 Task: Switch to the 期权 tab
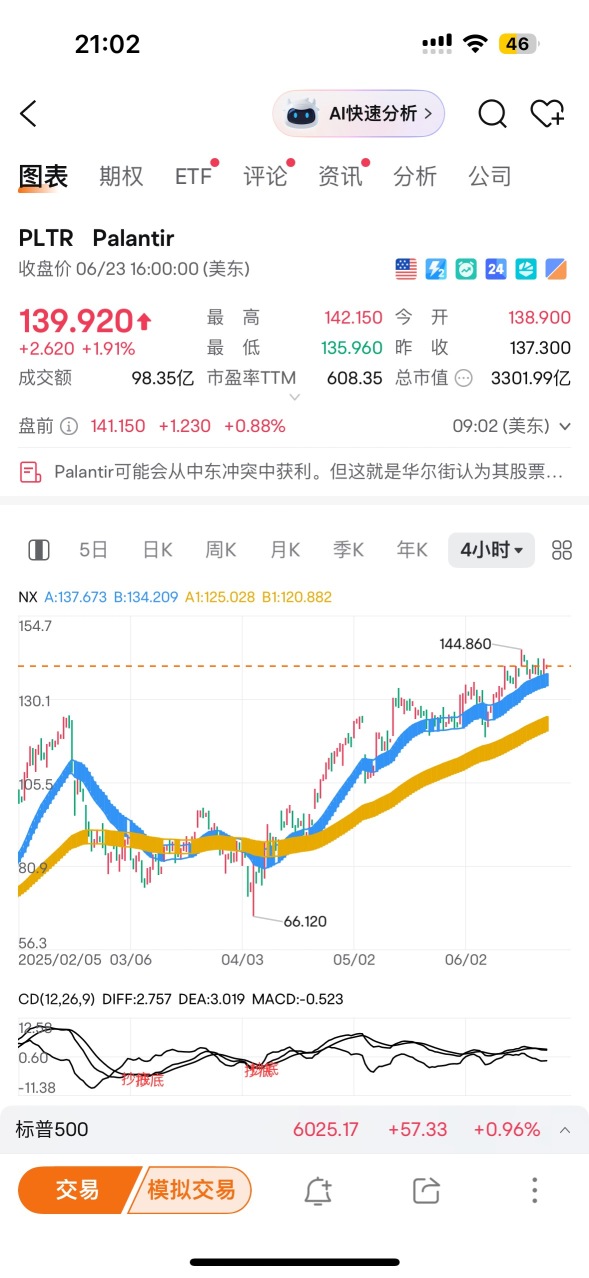pyautogui.click(x=121, y=177)
